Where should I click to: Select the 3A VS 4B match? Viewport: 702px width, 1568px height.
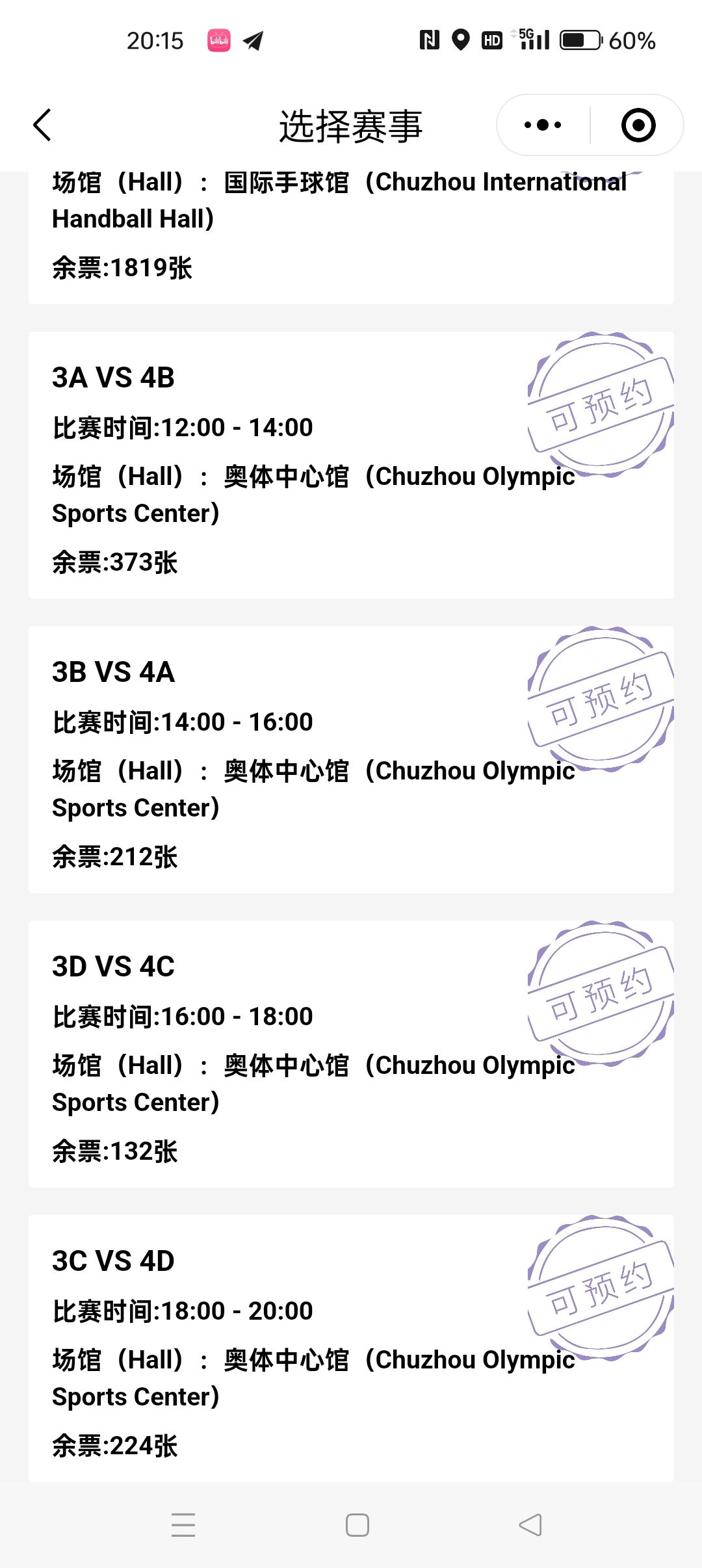point(351,465)
